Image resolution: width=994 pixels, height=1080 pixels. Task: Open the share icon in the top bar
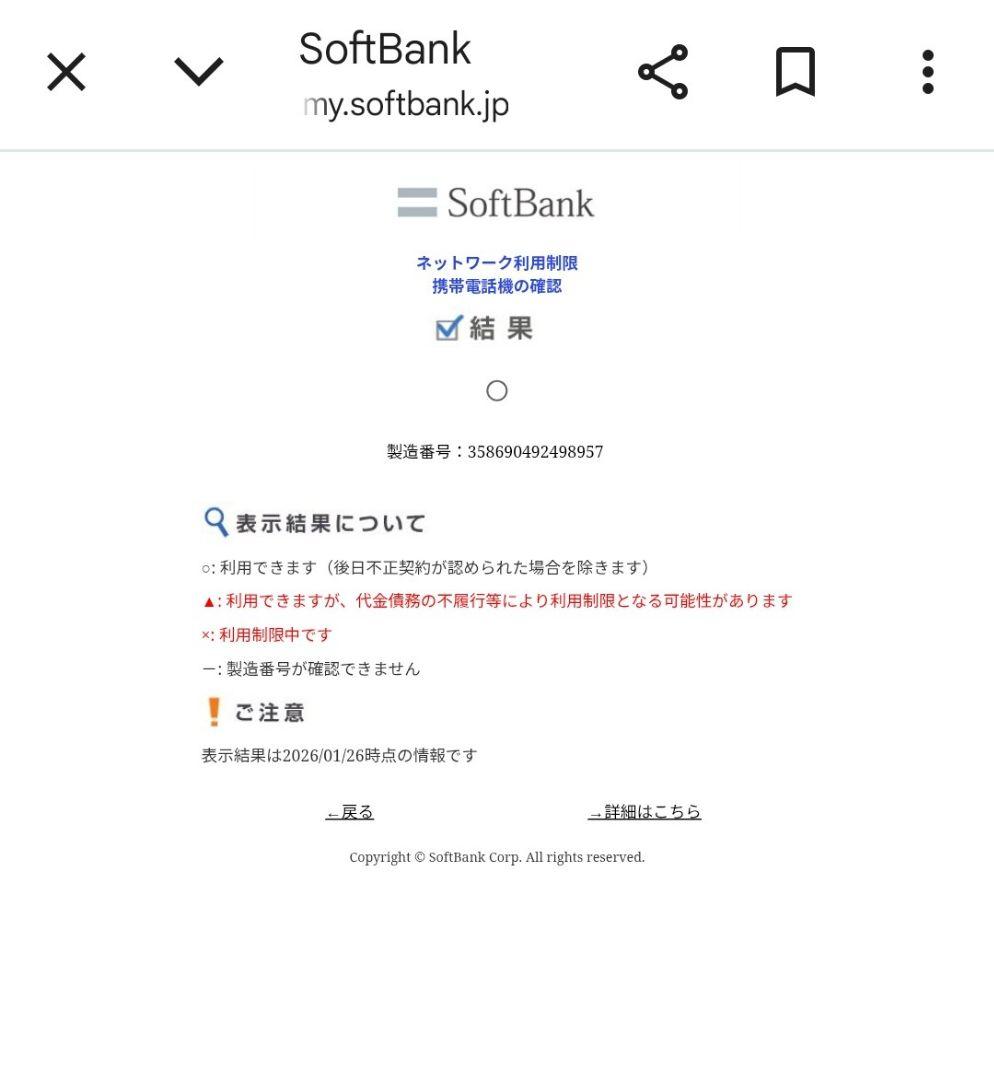click(663, 70)
